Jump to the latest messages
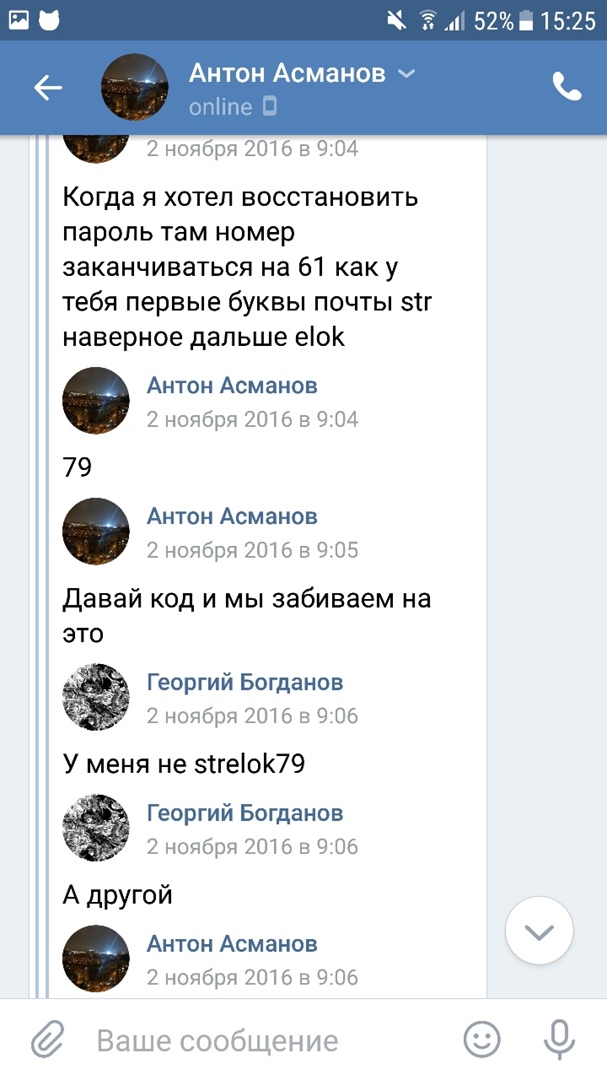The width and height of the screenshot is (607, 1080). coord(539,932)
